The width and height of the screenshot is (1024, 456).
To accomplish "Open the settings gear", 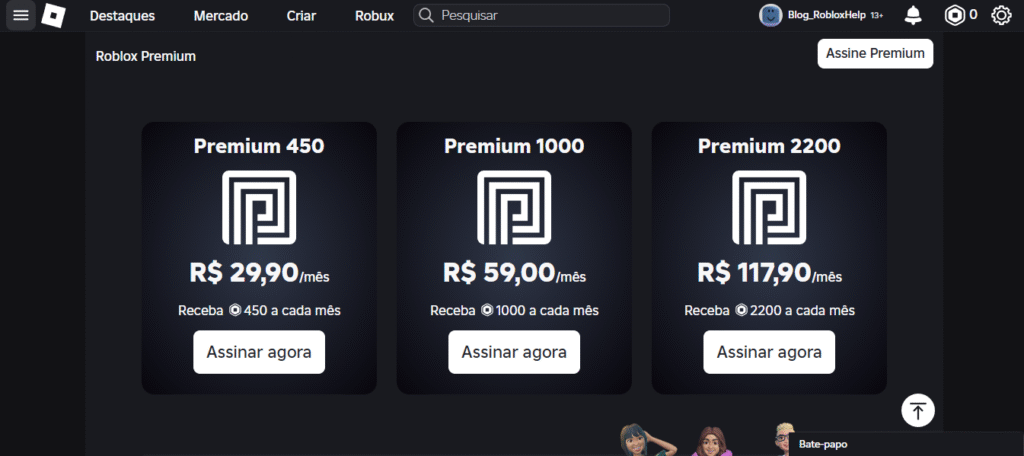I will point(1001,15).
